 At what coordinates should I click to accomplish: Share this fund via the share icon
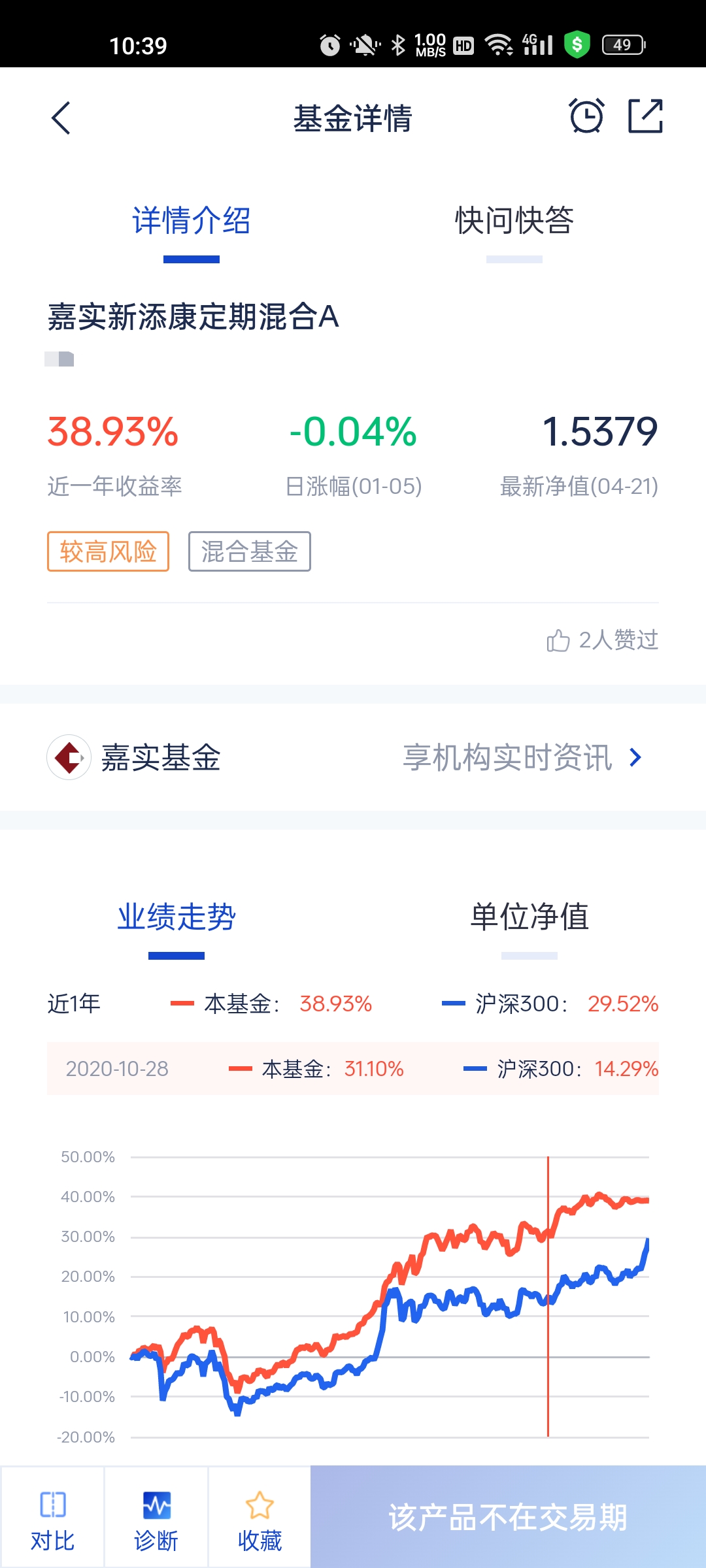[x=645, y=116]
